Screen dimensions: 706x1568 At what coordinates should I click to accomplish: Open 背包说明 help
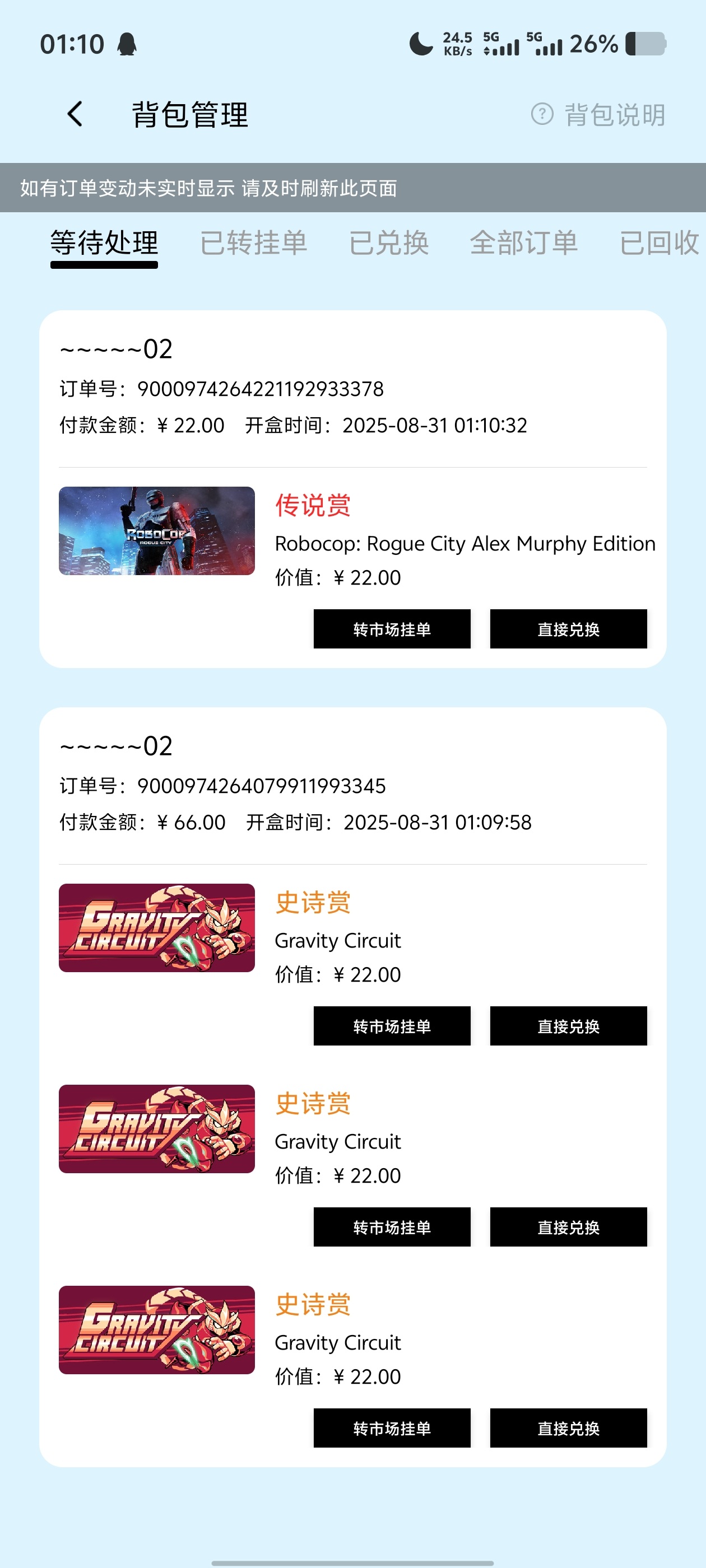(x=599, y=114)
